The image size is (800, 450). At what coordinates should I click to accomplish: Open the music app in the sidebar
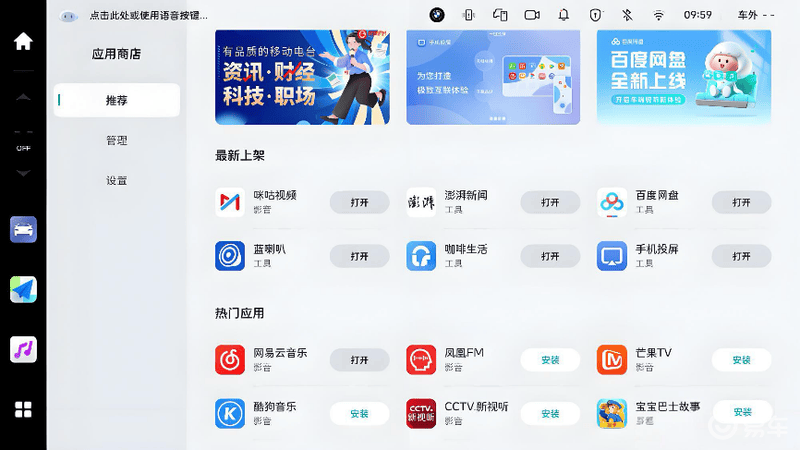click(23, 349)
